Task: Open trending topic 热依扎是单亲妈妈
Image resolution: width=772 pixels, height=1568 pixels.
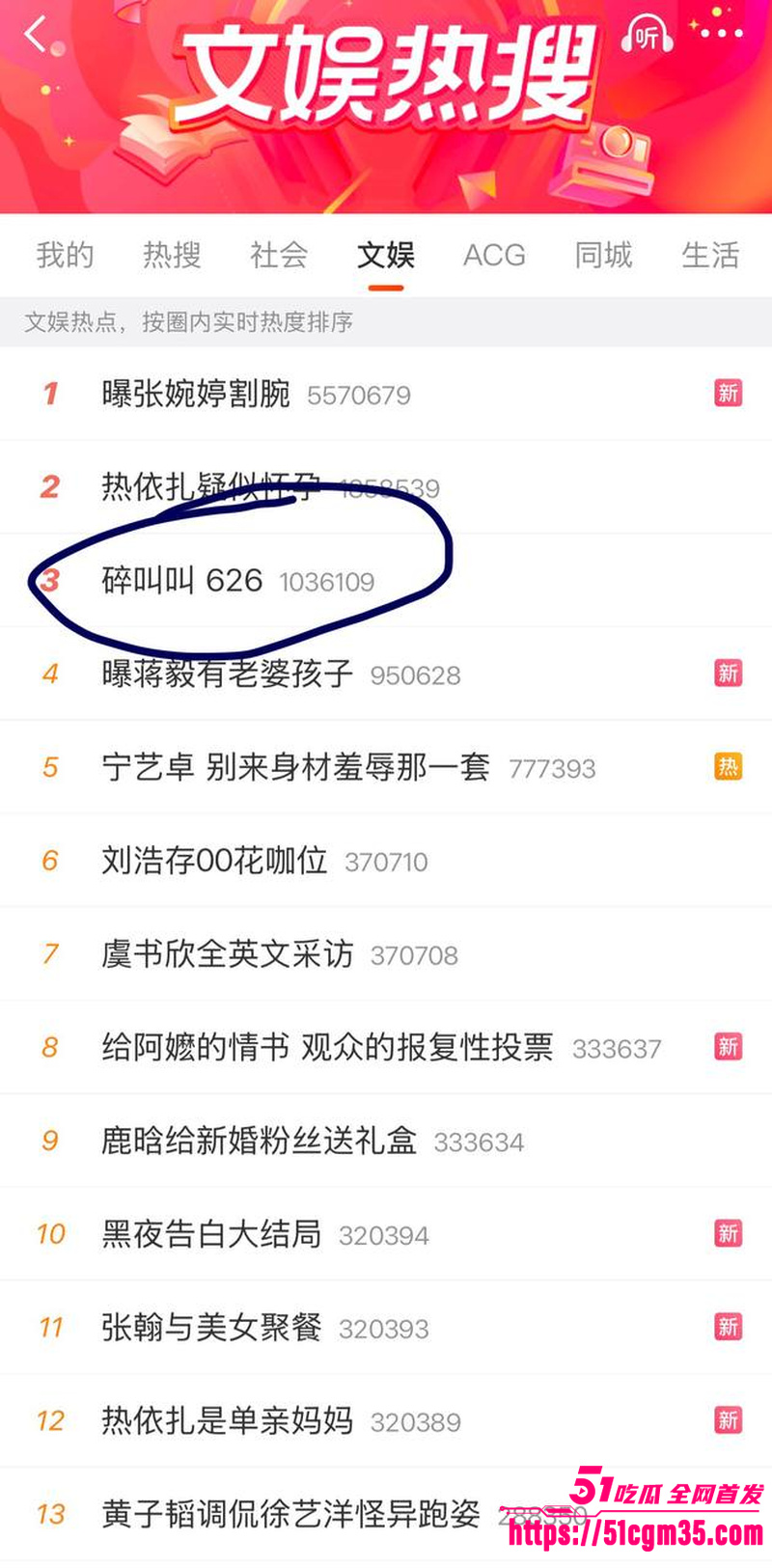Action: (x=386, y=1420)
